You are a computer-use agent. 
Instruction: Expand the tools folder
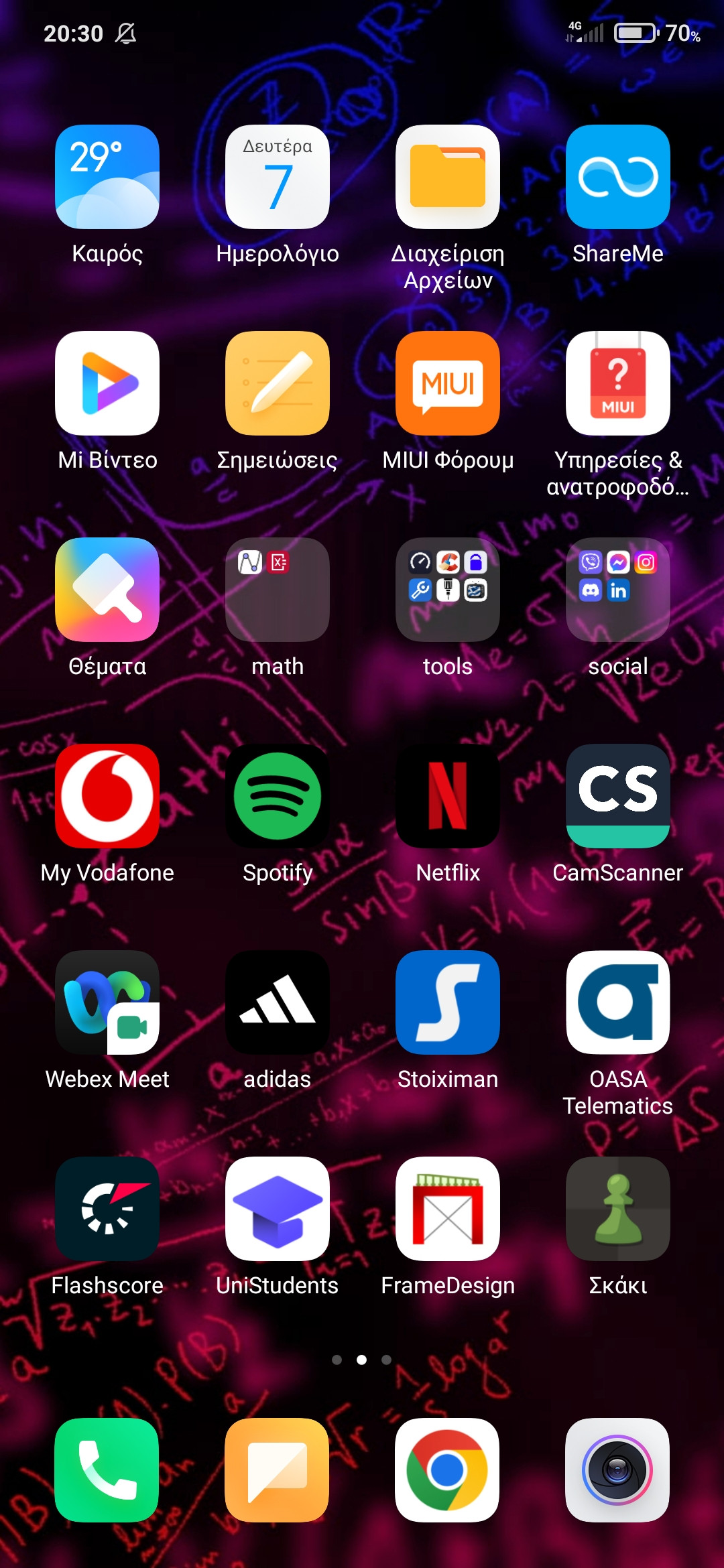pyautogui.click(x=448, y=590)
